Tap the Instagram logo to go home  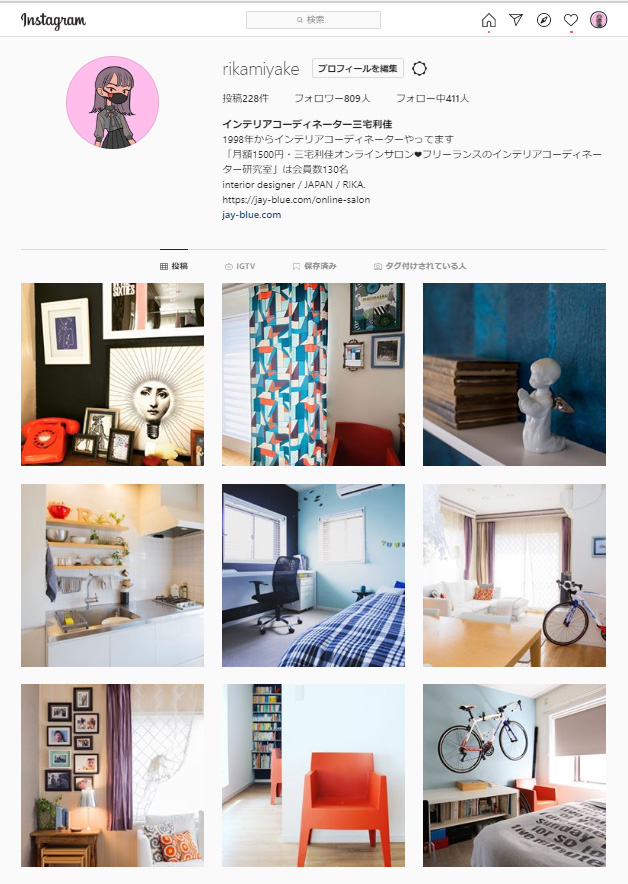[53, 20]
